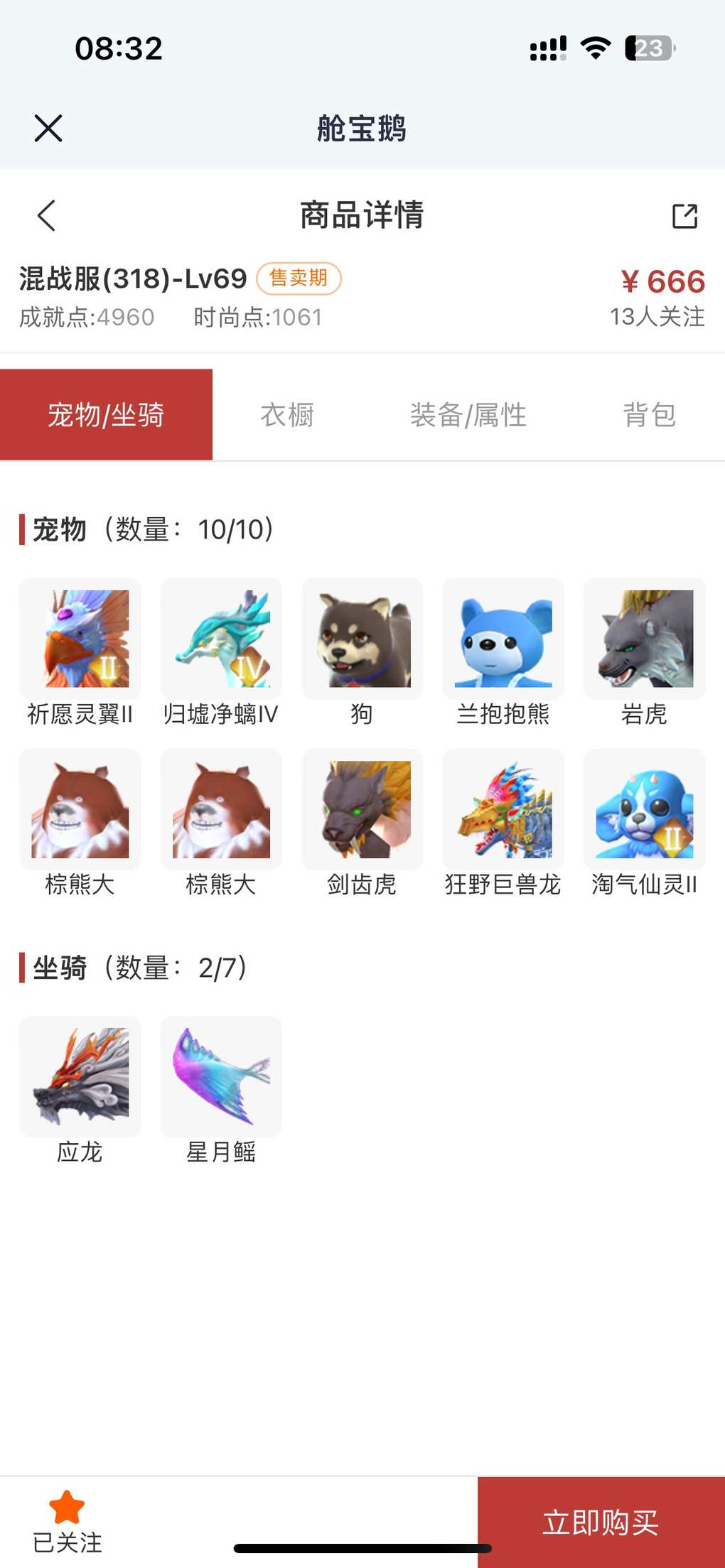Tap 立即购买 to buy now
Image resolution: width=725 pixels, height=1568 pixels.
(x=601, y=1522)
